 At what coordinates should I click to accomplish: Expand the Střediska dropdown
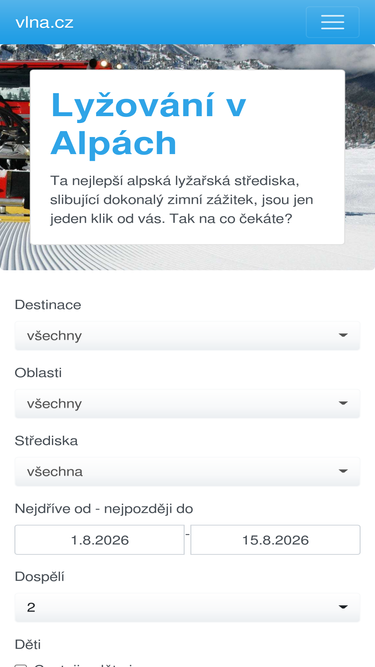[x=188, y=472]
